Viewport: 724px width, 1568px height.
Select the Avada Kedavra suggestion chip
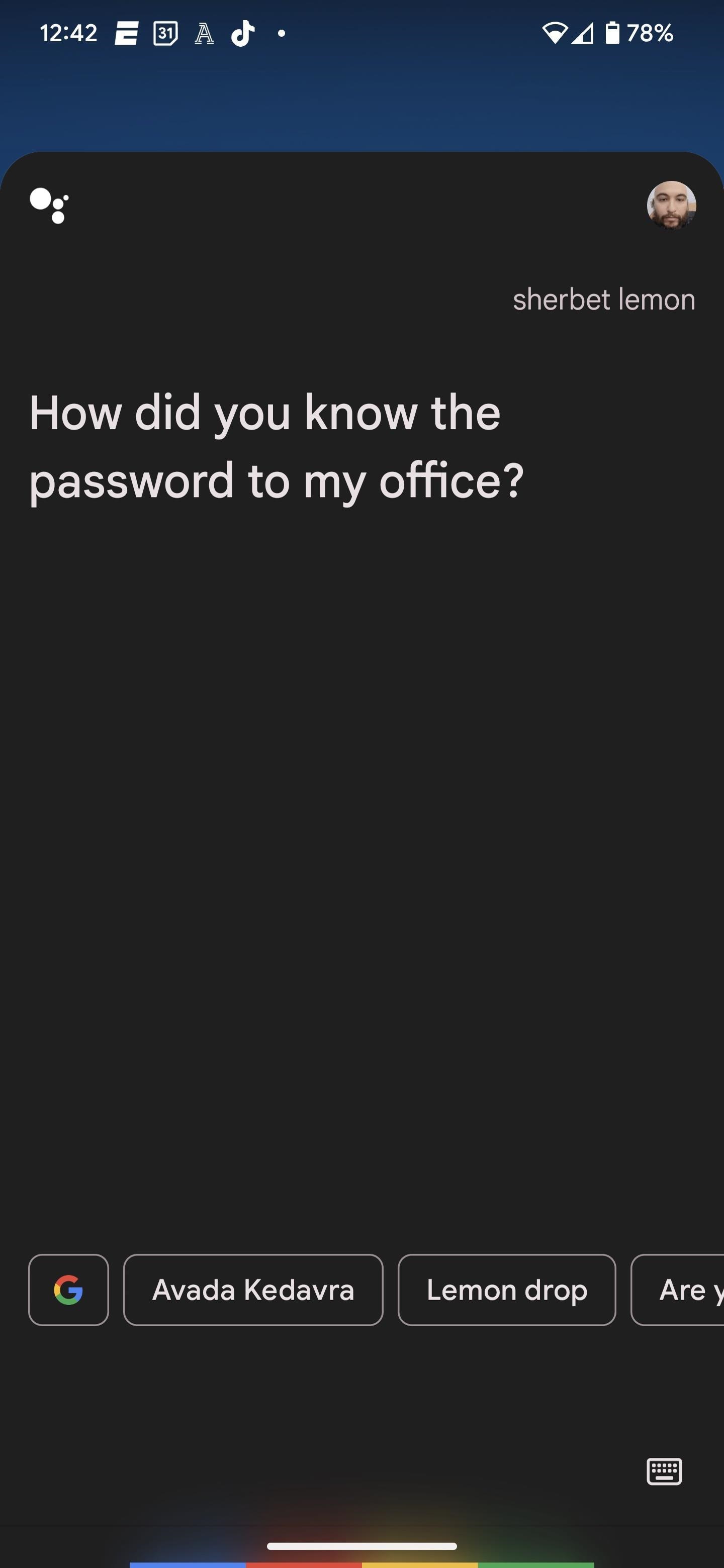coord(253,1290)
